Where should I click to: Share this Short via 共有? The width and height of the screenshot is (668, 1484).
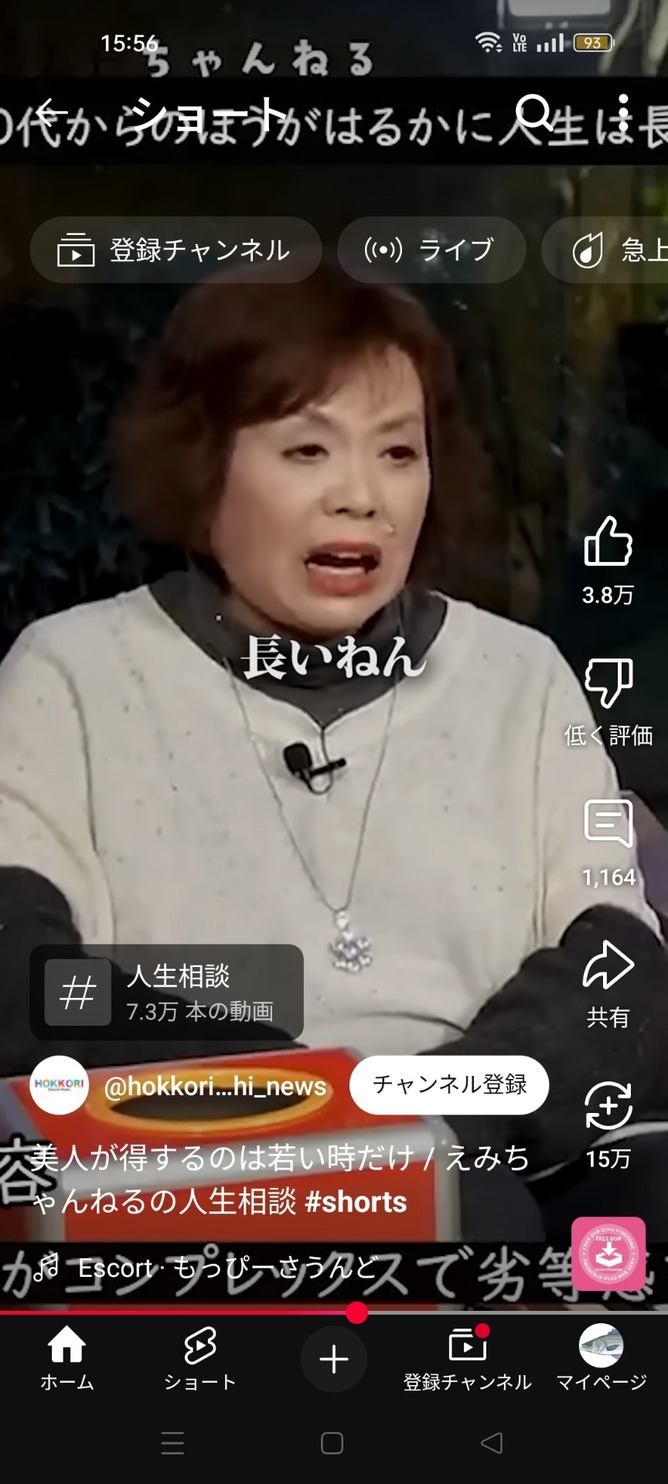pos(608,968)
